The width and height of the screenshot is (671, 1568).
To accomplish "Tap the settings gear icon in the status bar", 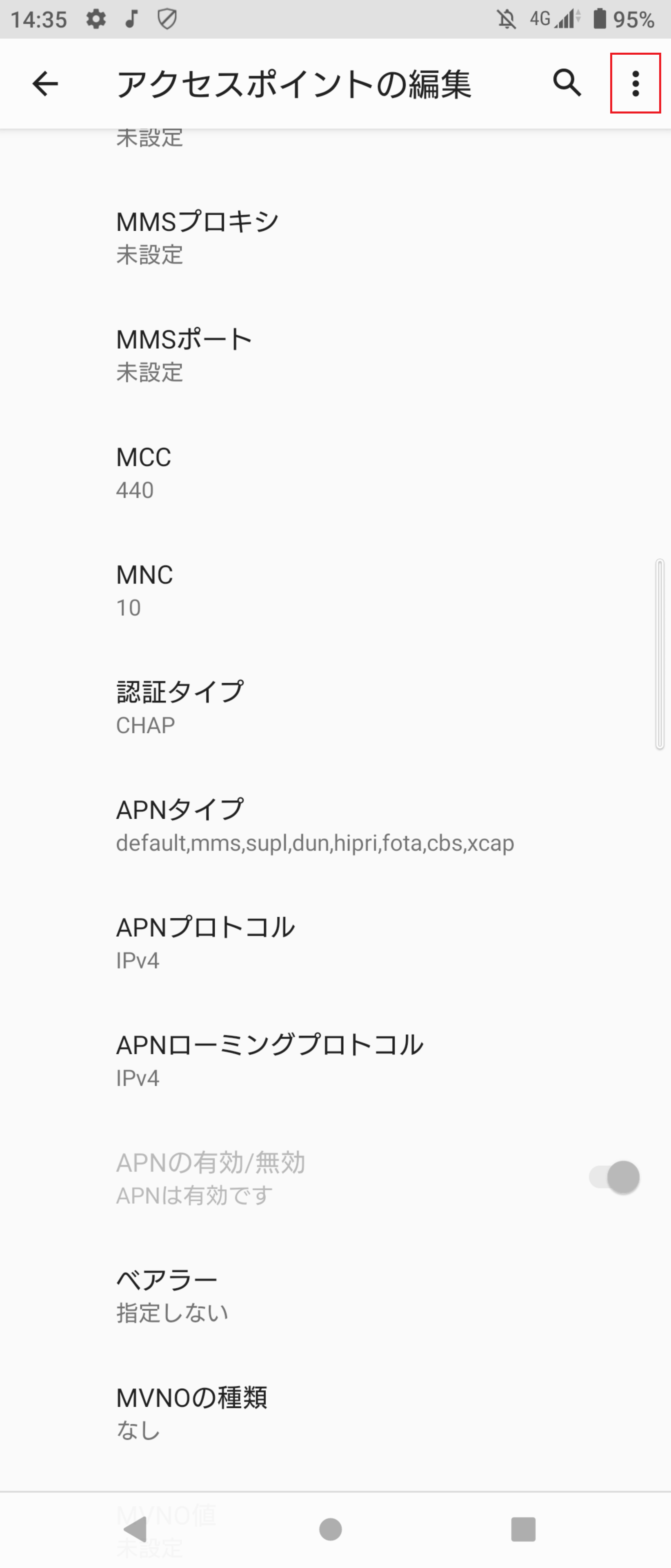I will (x=96, y=19).
